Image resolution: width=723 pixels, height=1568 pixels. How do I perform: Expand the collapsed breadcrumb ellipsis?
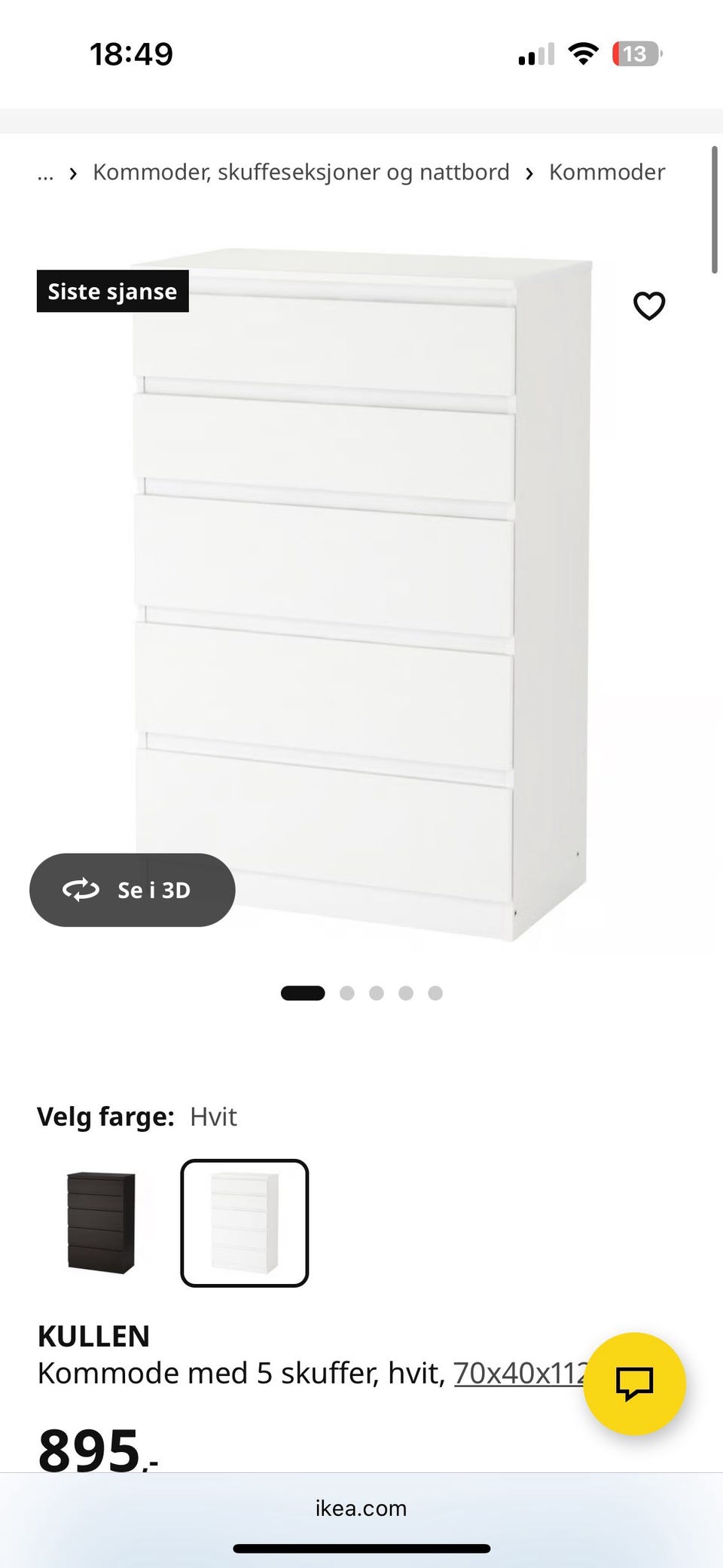click(x=45, y=174)
